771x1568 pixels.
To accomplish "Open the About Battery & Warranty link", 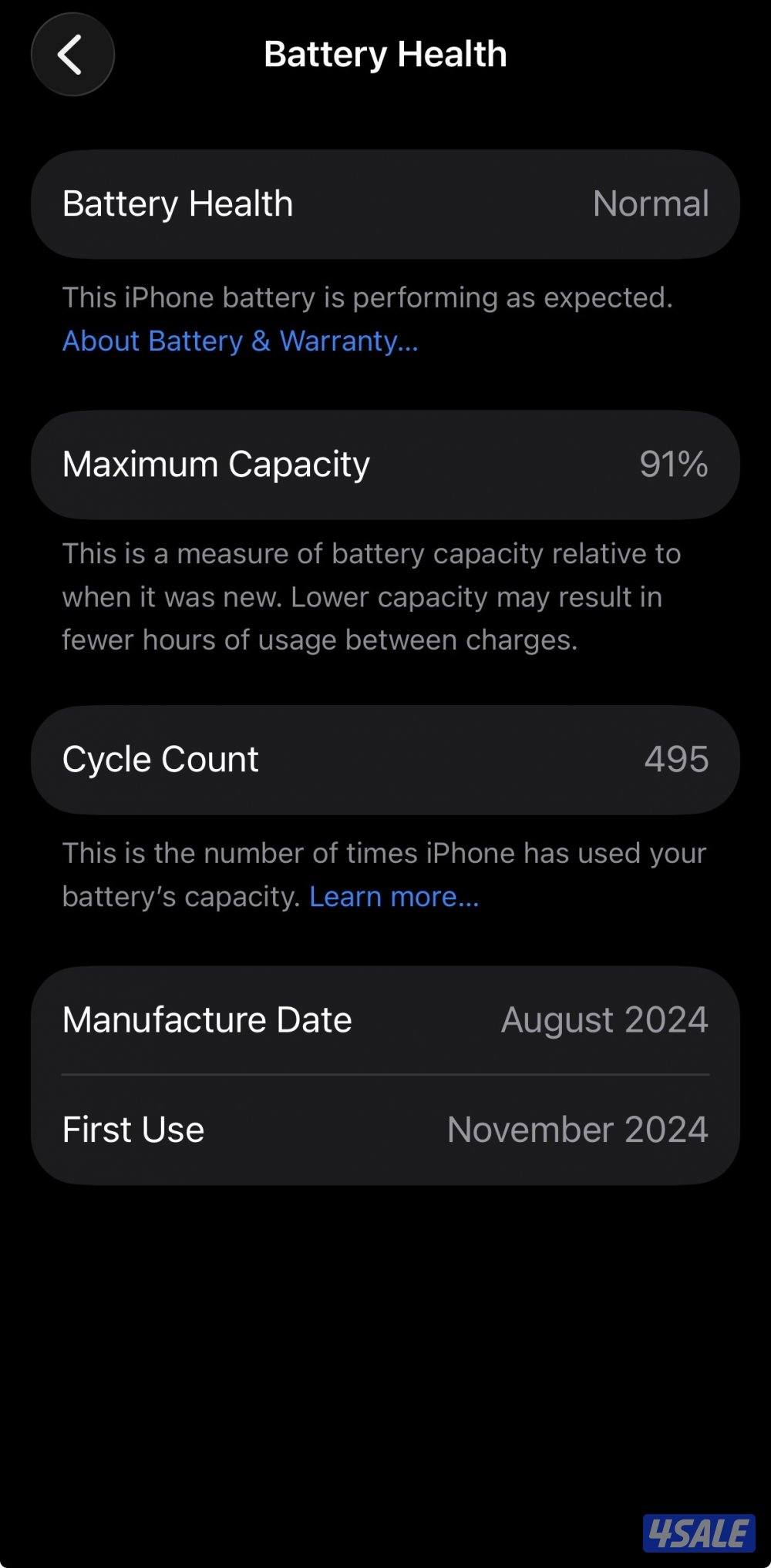I will [239, 341].
